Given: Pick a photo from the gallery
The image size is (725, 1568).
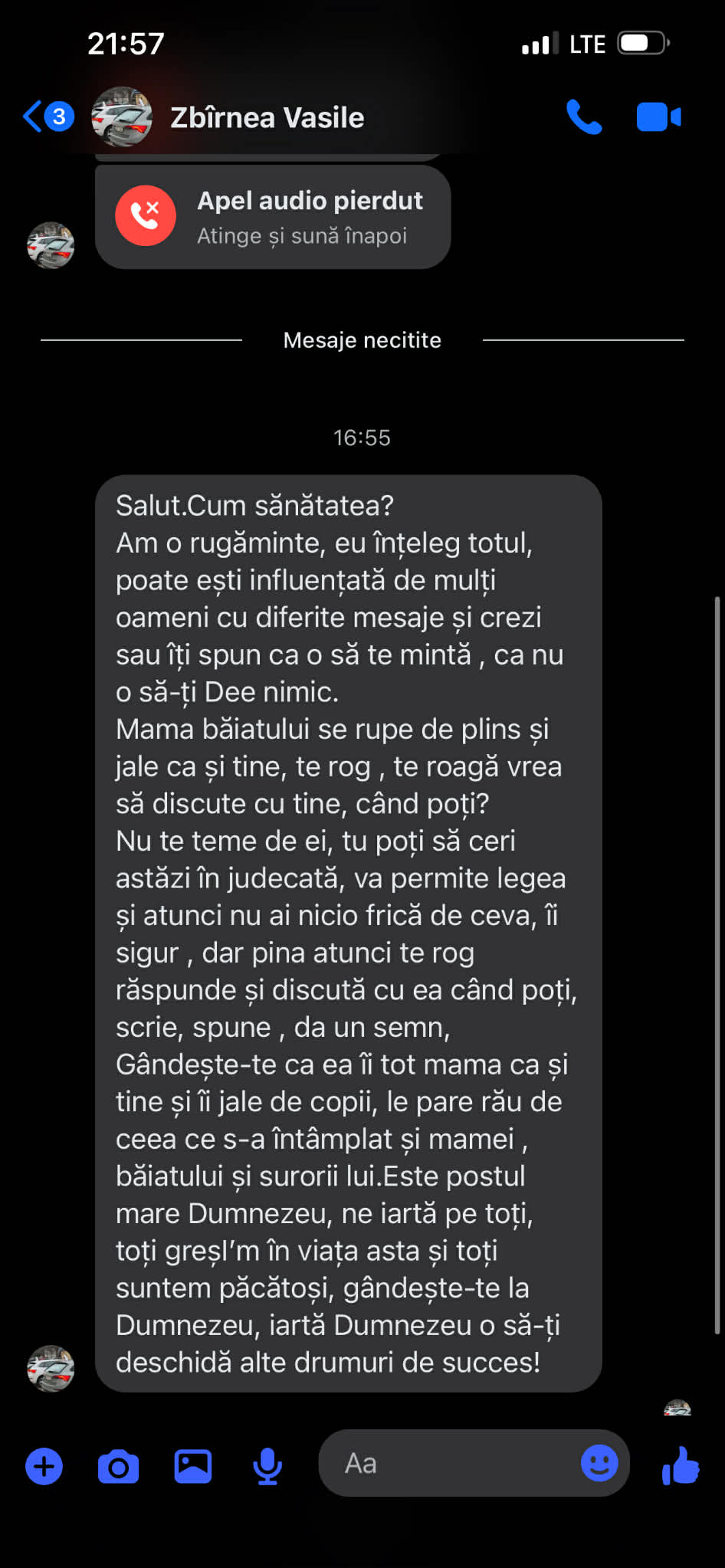Looking at the screenshot, I should point(193,1466).
